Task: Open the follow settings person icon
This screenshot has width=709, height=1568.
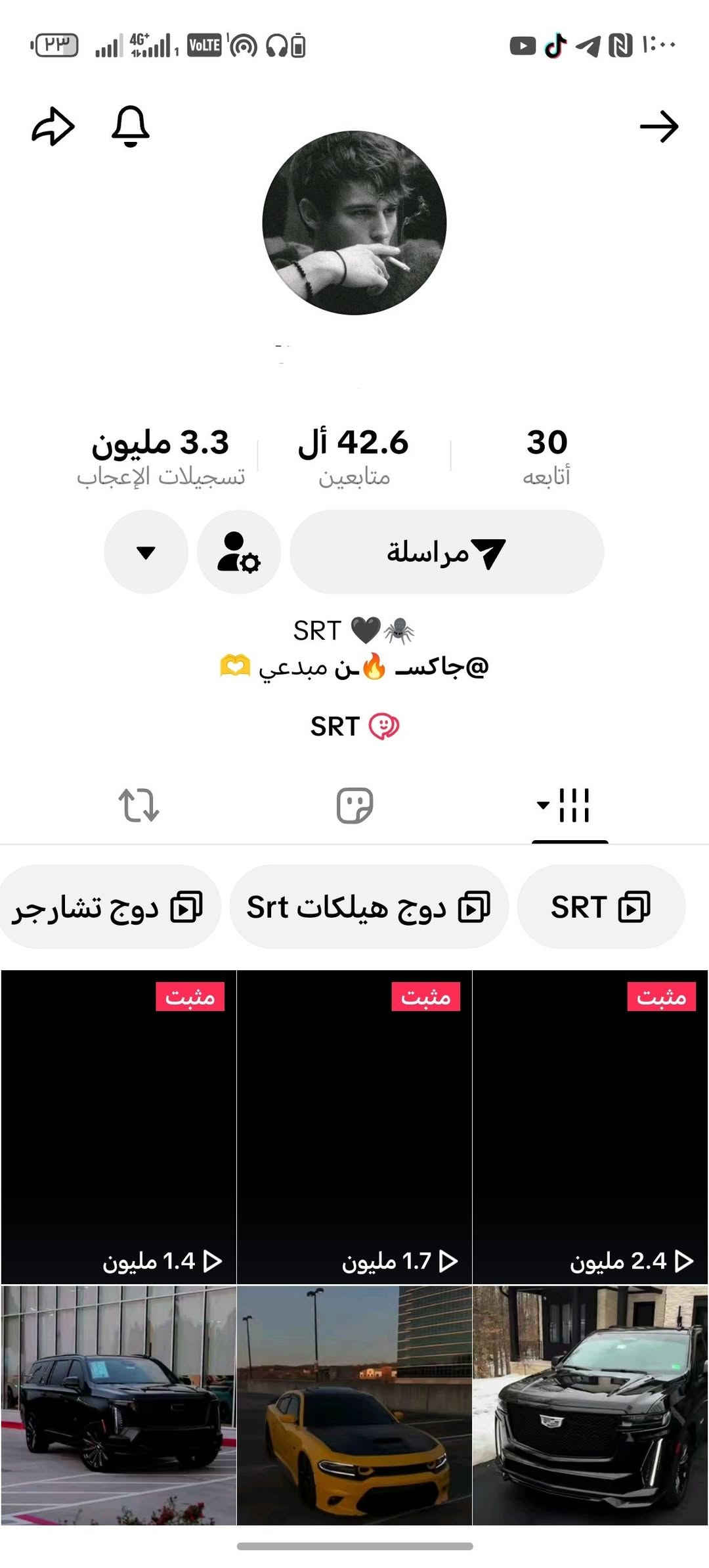Action: point(239,552)
